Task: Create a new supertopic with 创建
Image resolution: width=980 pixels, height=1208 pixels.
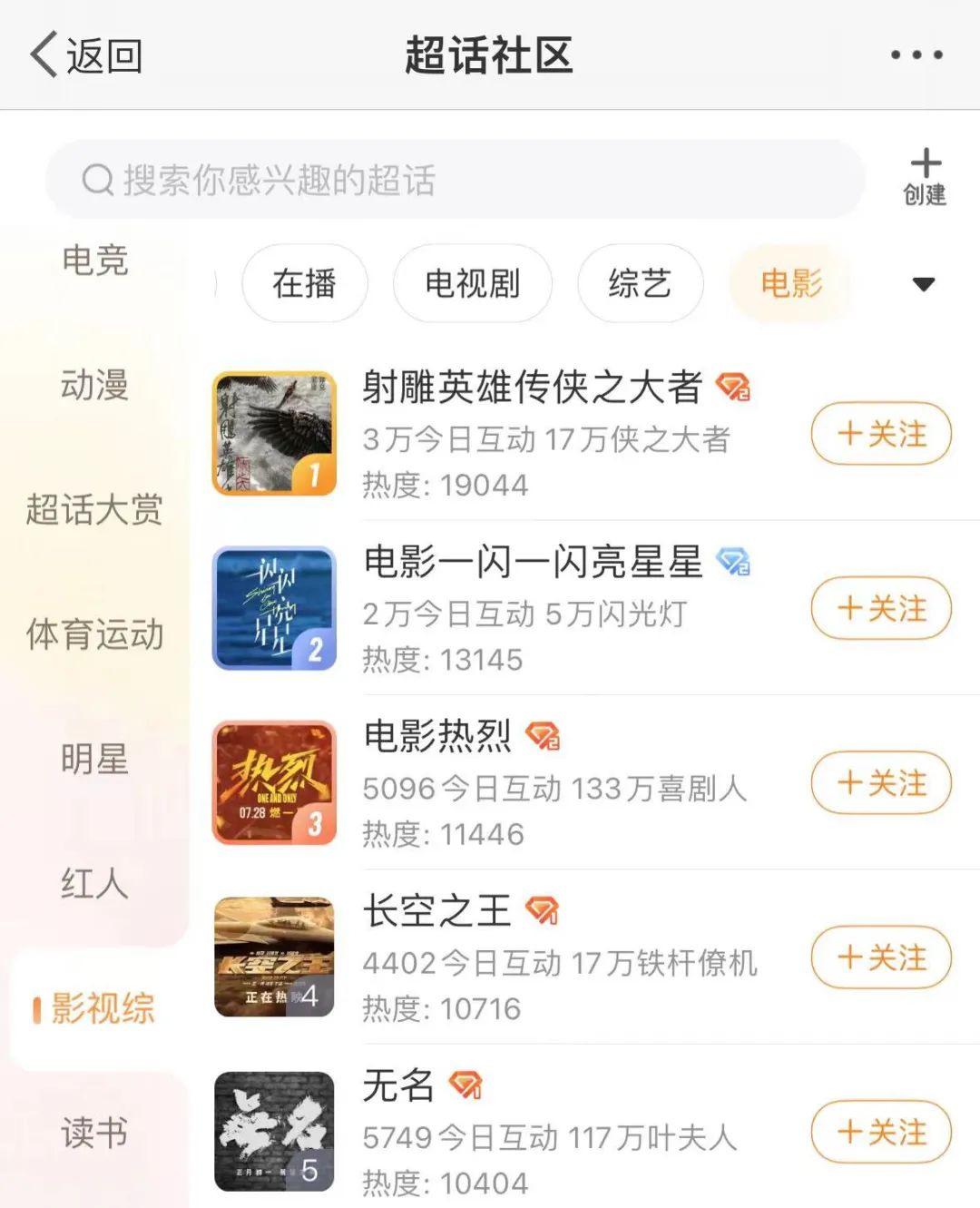Action: point(925,177)
